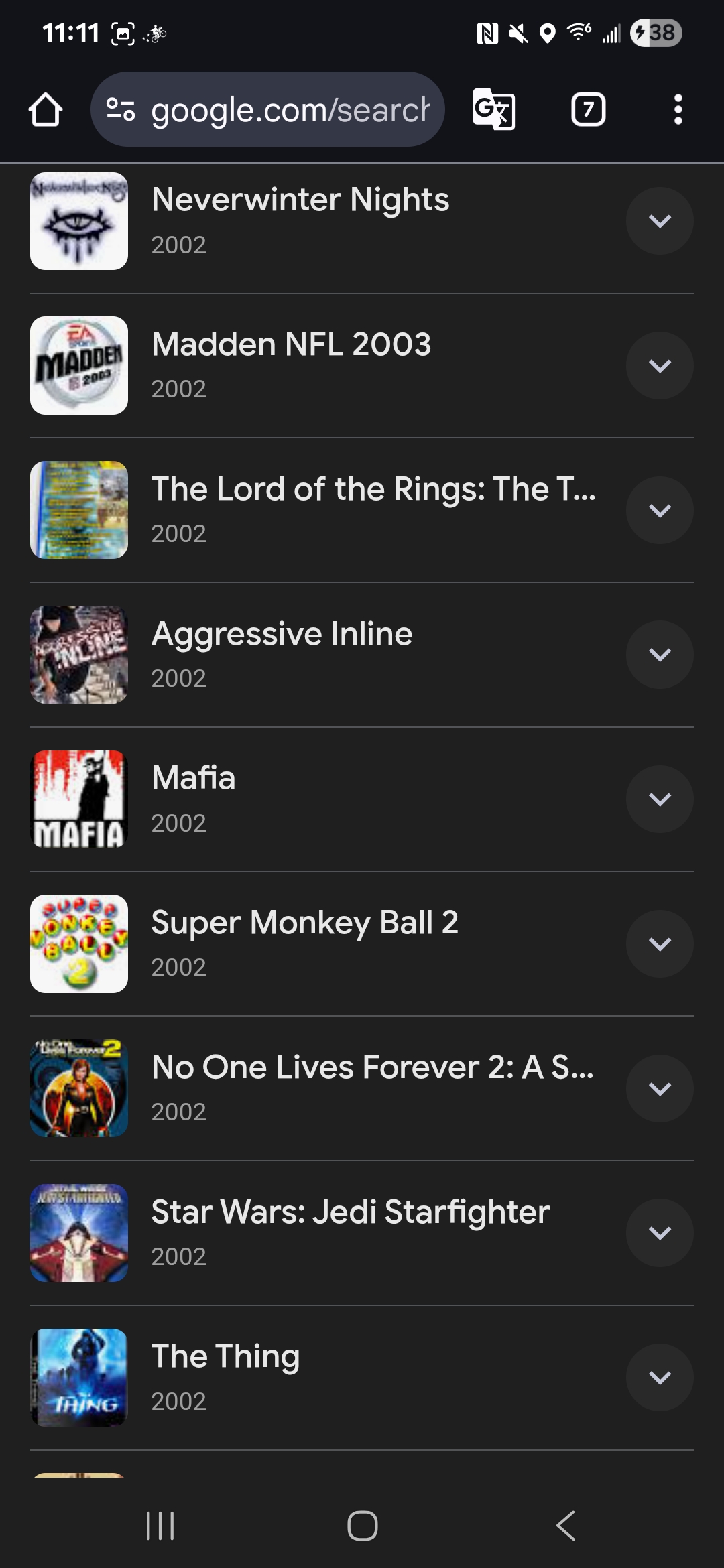Open the browser overflow menu

[678, 109]
